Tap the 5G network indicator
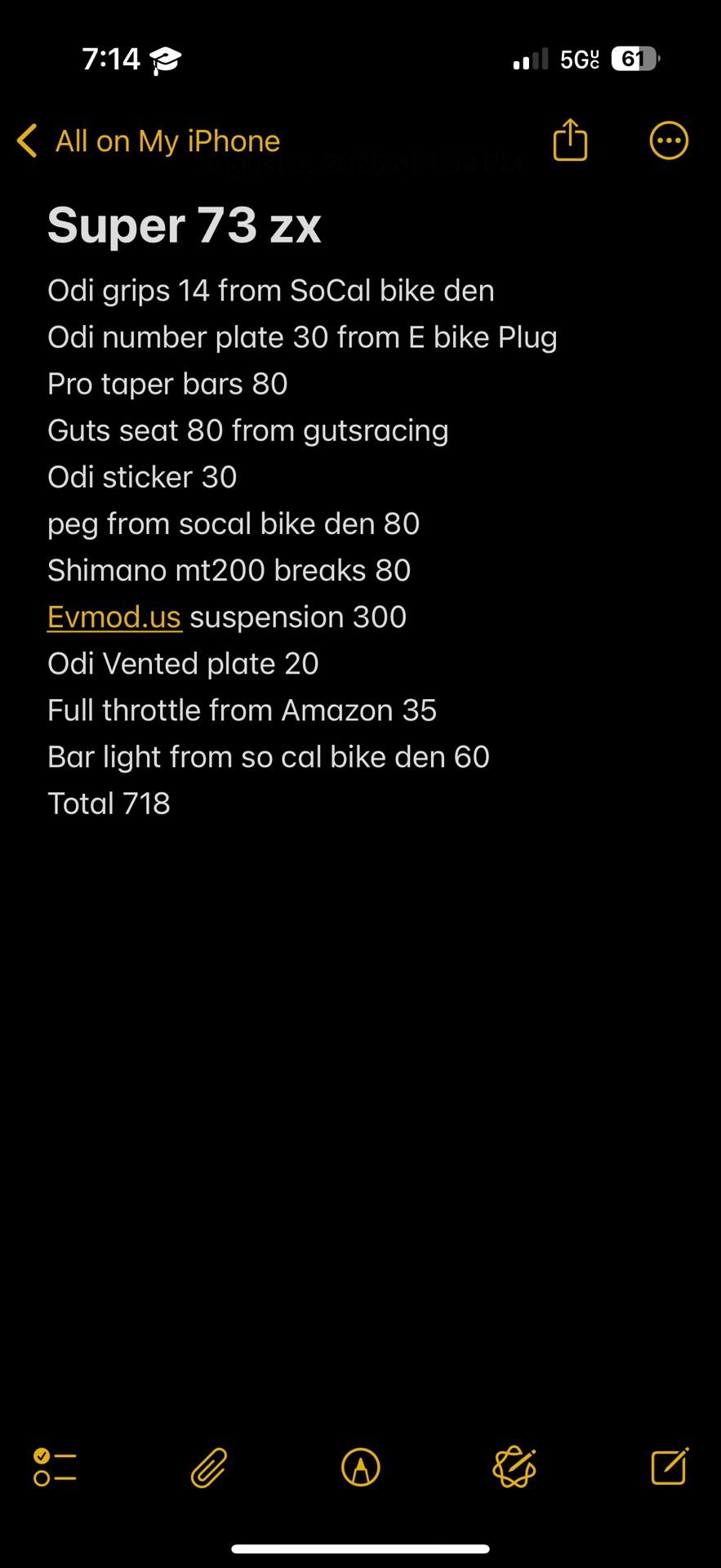Screen dimensions: 721x1568 coord(579,57)
